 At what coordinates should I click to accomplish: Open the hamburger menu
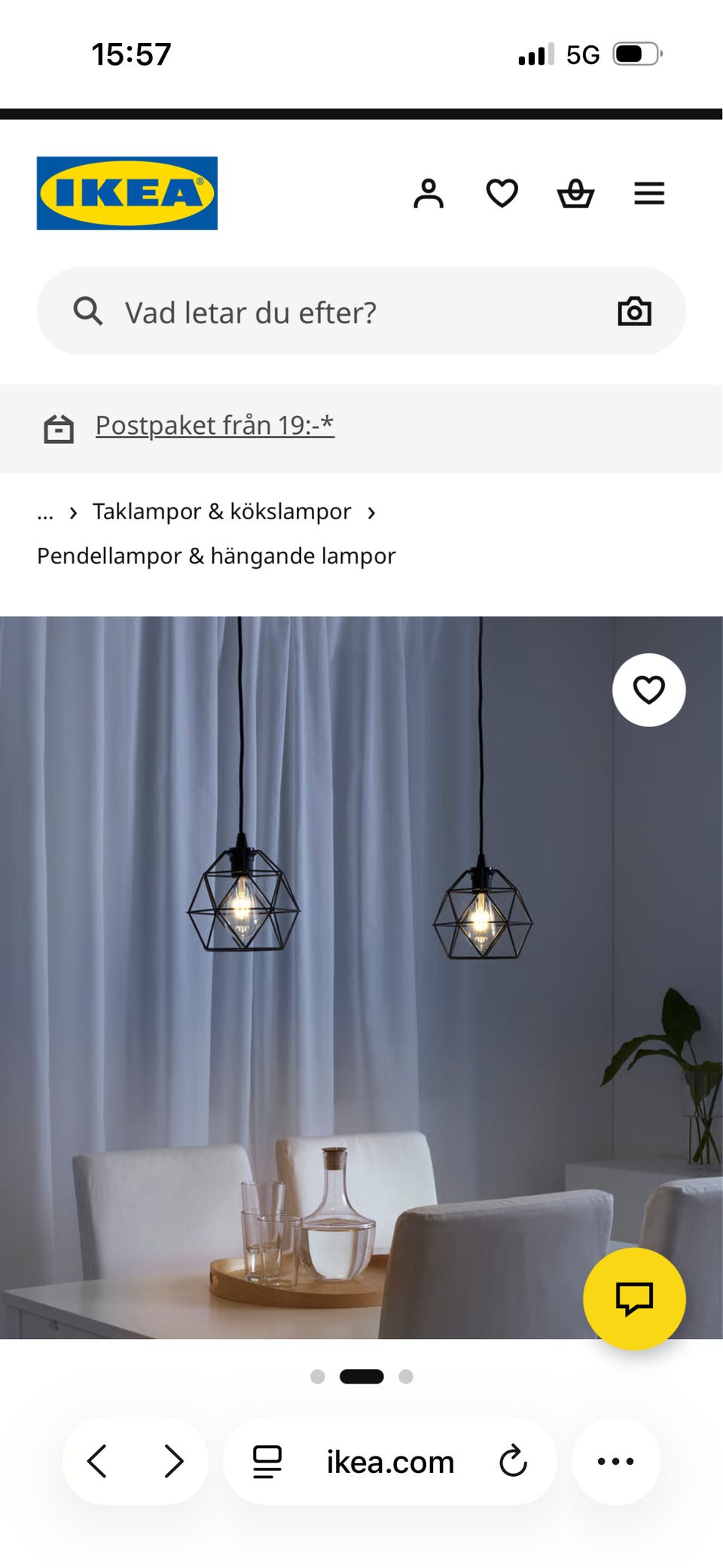(x=648, y=194)
